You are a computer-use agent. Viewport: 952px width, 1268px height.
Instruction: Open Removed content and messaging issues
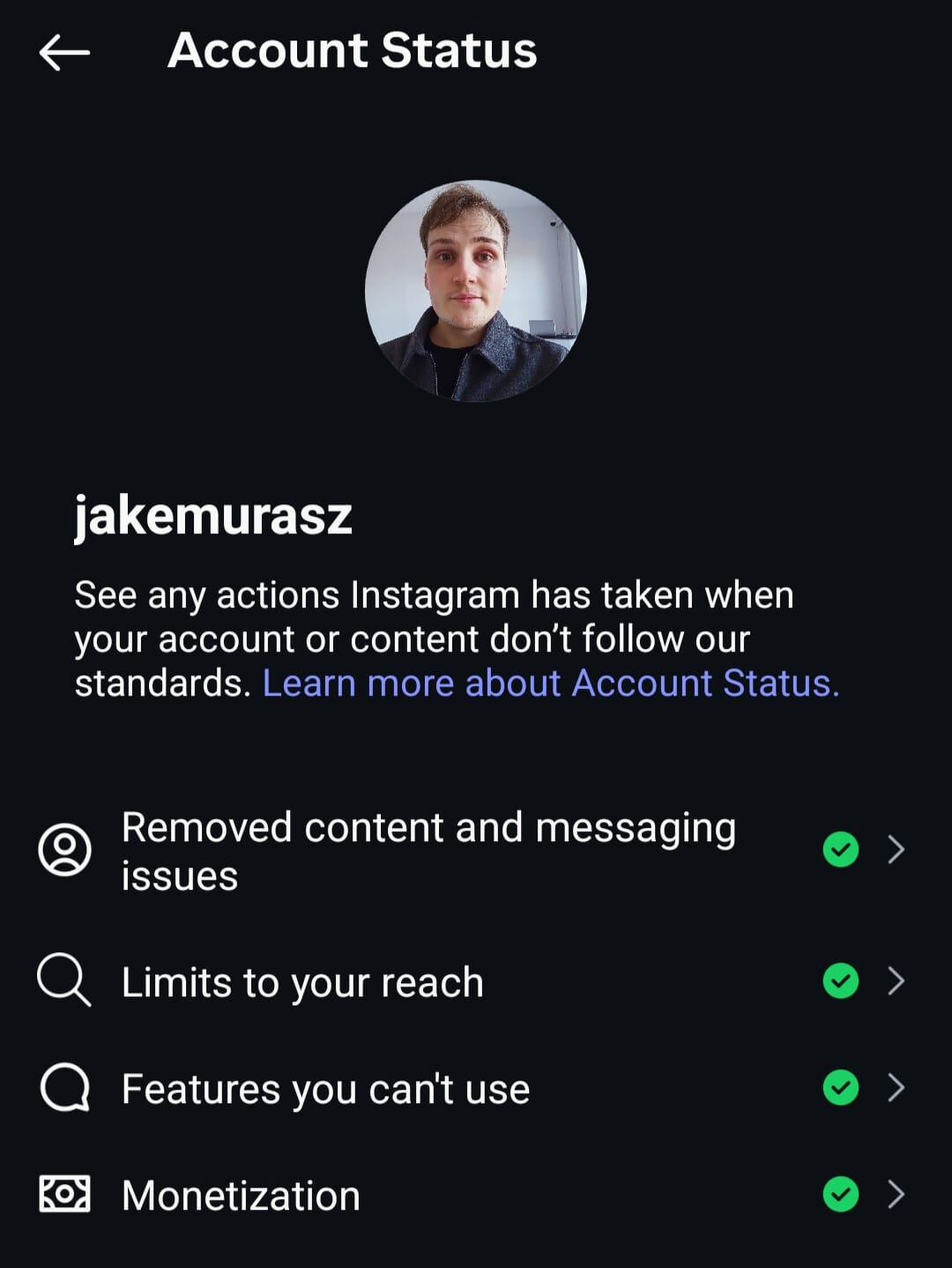pos(428,850)
